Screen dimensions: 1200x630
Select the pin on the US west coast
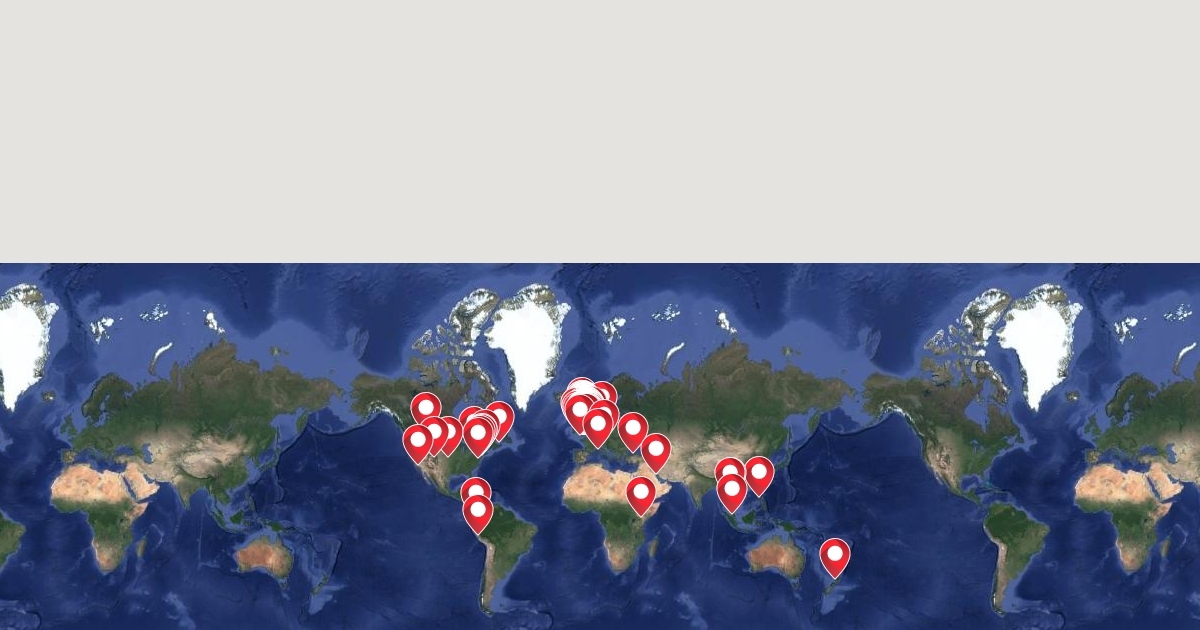click(x=418, y=441)
